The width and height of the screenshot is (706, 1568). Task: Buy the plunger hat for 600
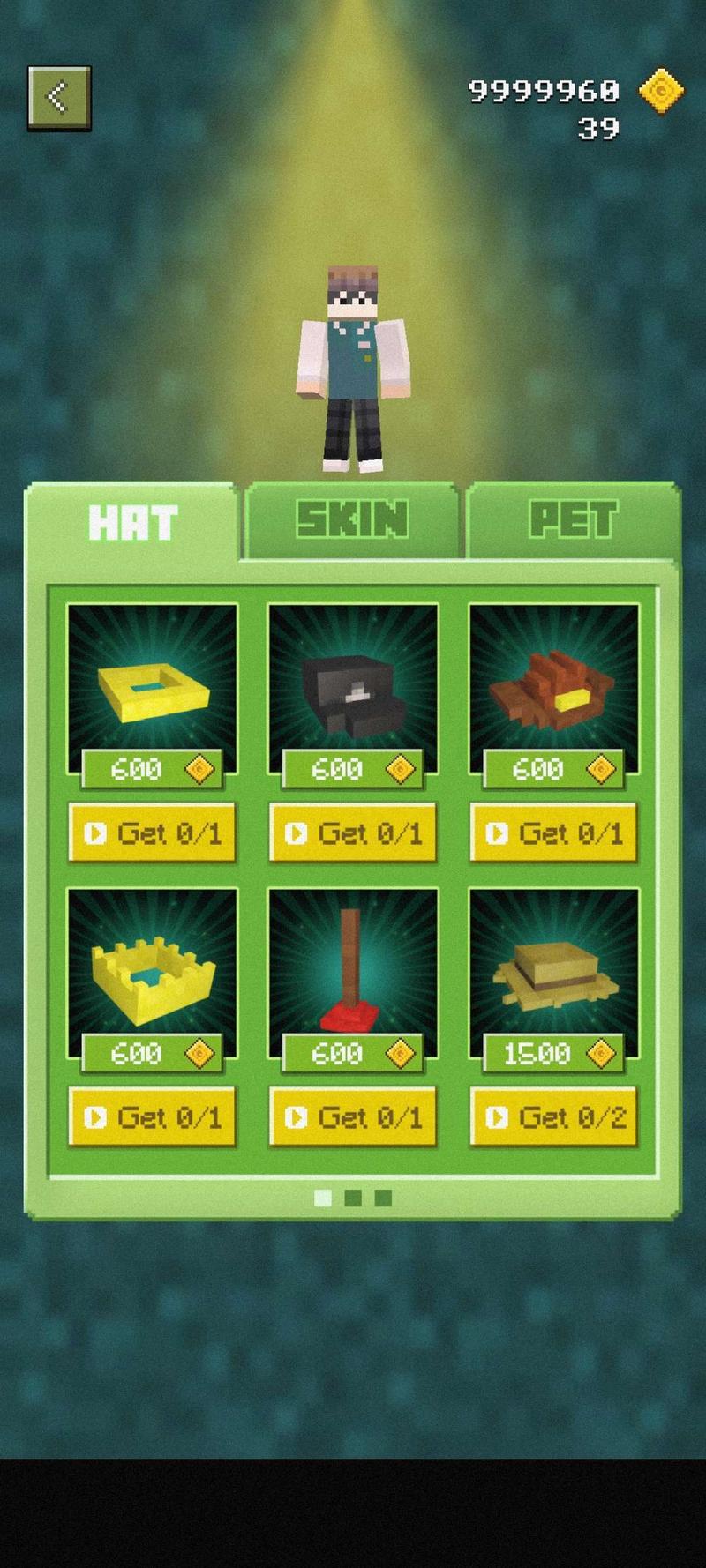[352, 1053]
